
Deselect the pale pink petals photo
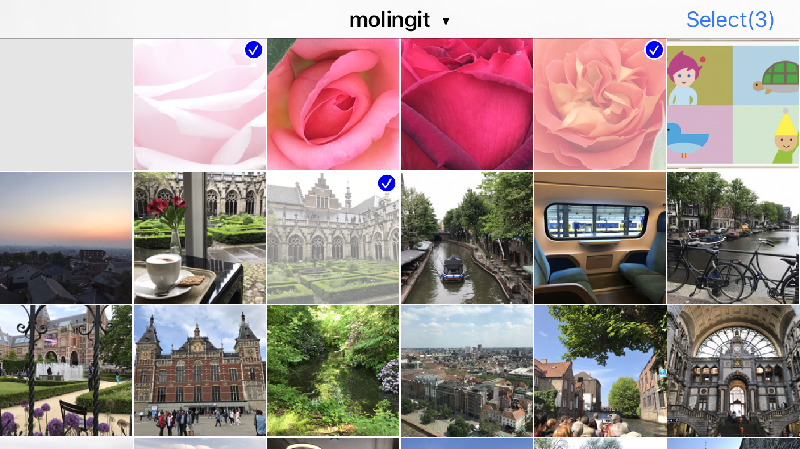[199, 104]
